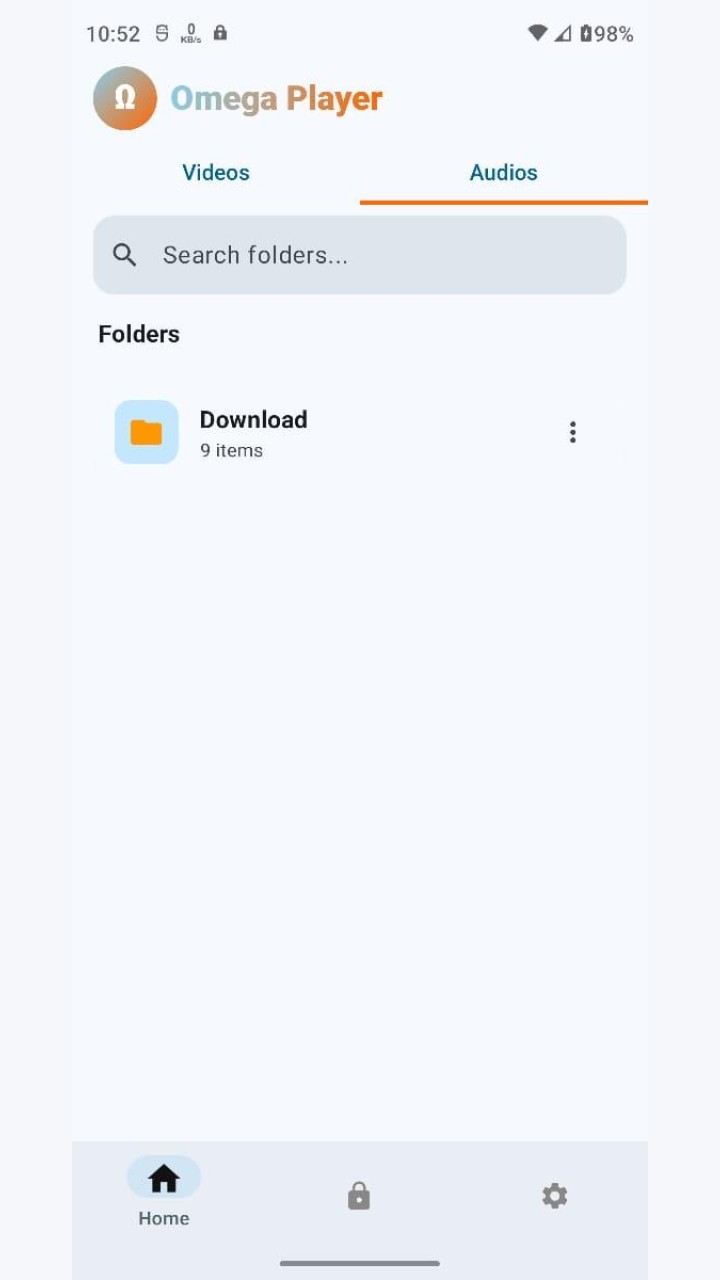
Task: Open the Download folder's overflow menu
Action: point(573,432)
